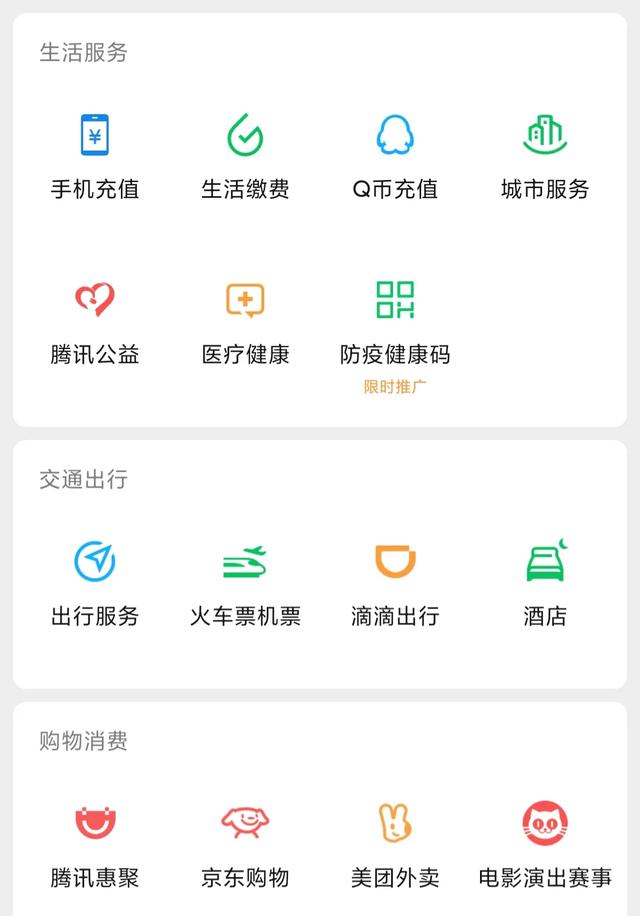Viewport: 640px width, 916px height.
Task: Book via 火车票机票
Action: [245, 582]
